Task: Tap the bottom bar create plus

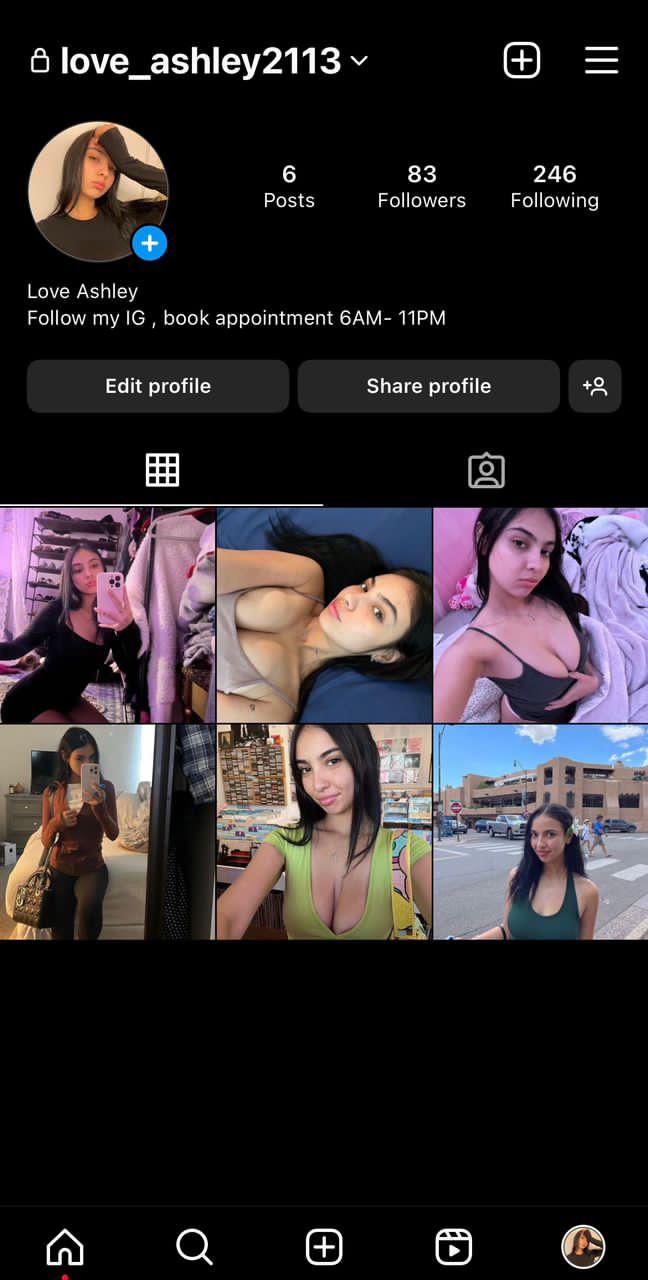Action: coord(324,1247)
